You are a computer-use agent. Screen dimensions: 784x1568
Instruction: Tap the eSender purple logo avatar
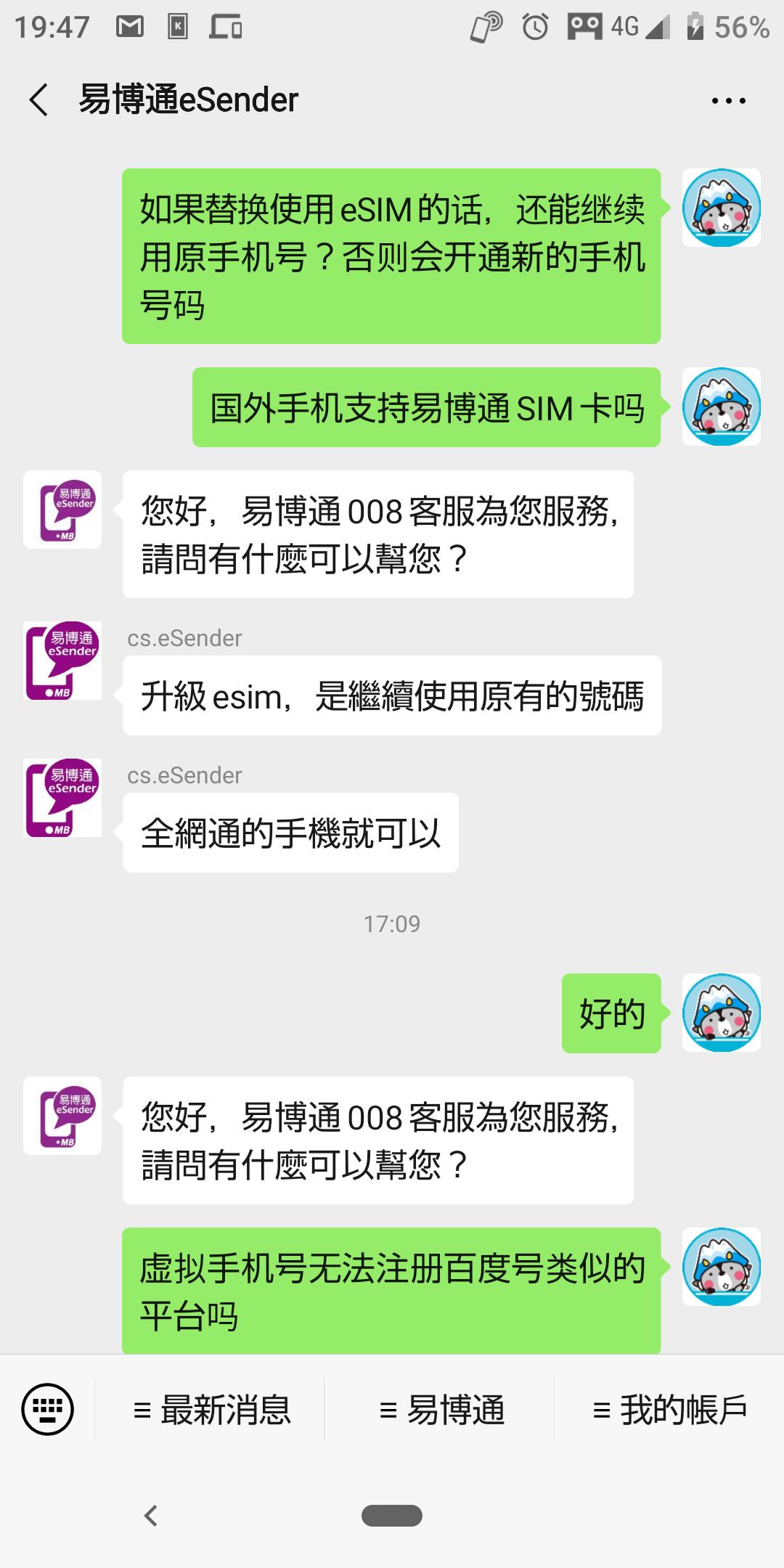coord(62,508)
